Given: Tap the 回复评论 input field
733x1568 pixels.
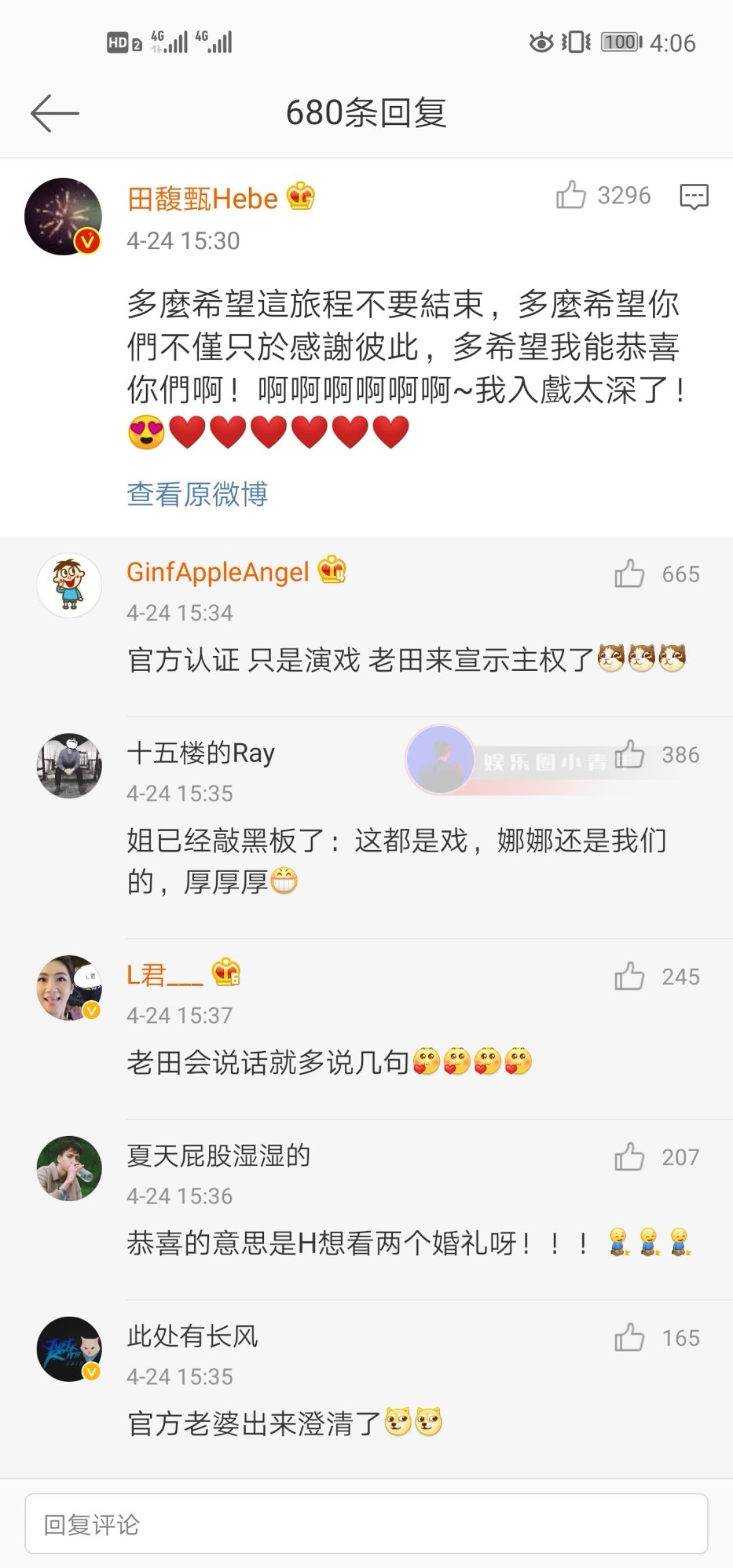Looking at the screenshot, I should (366, 1524).
